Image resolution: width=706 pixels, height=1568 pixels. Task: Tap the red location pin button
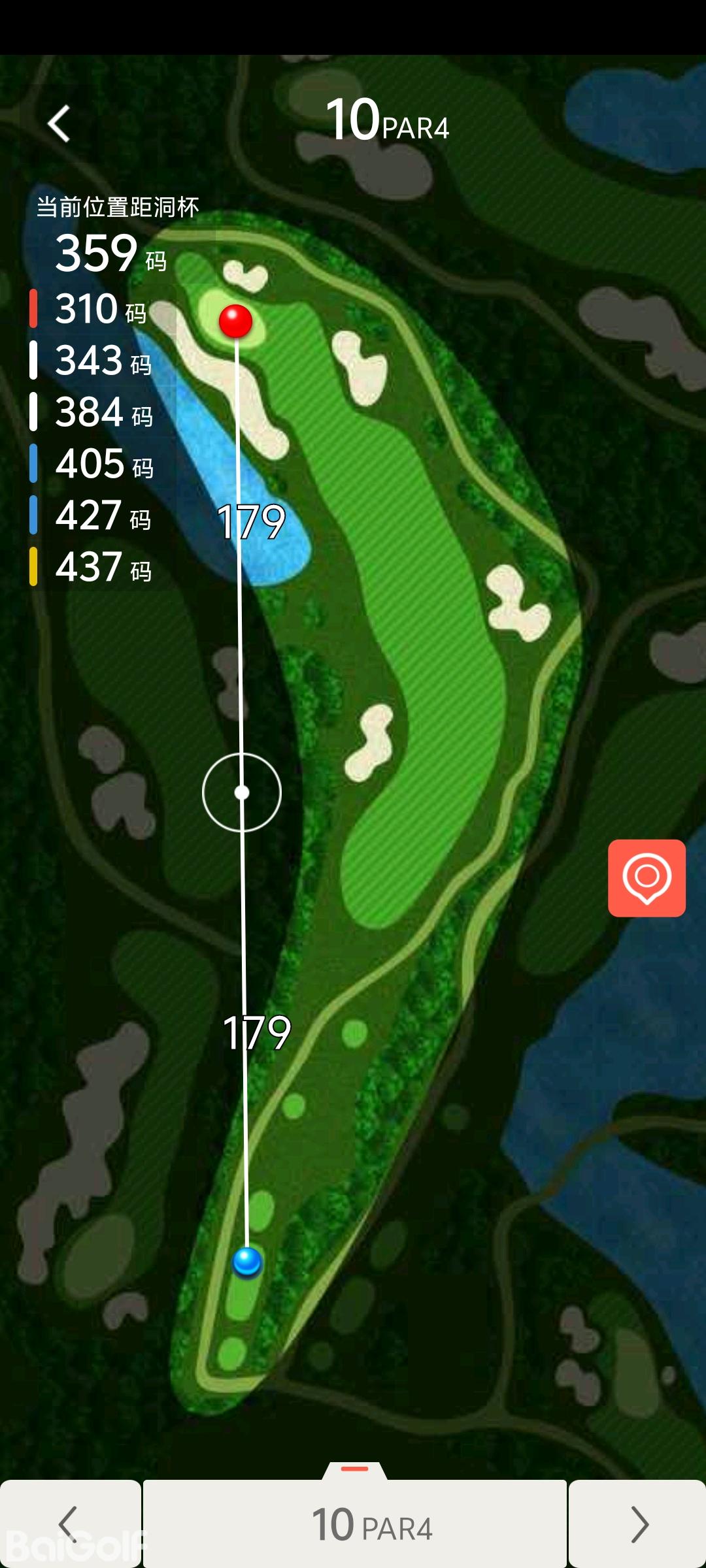647,877
